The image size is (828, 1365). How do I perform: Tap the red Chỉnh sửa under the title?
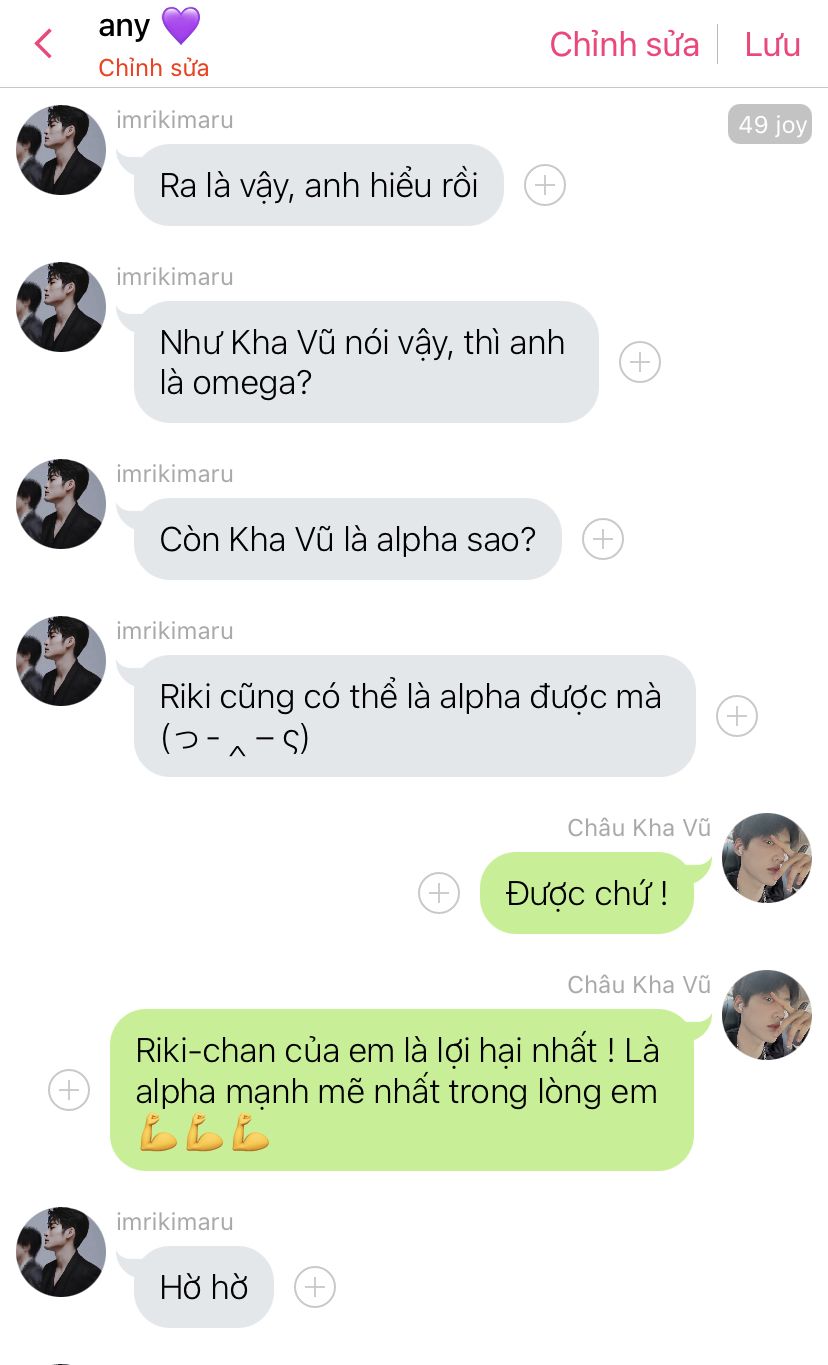154,68
